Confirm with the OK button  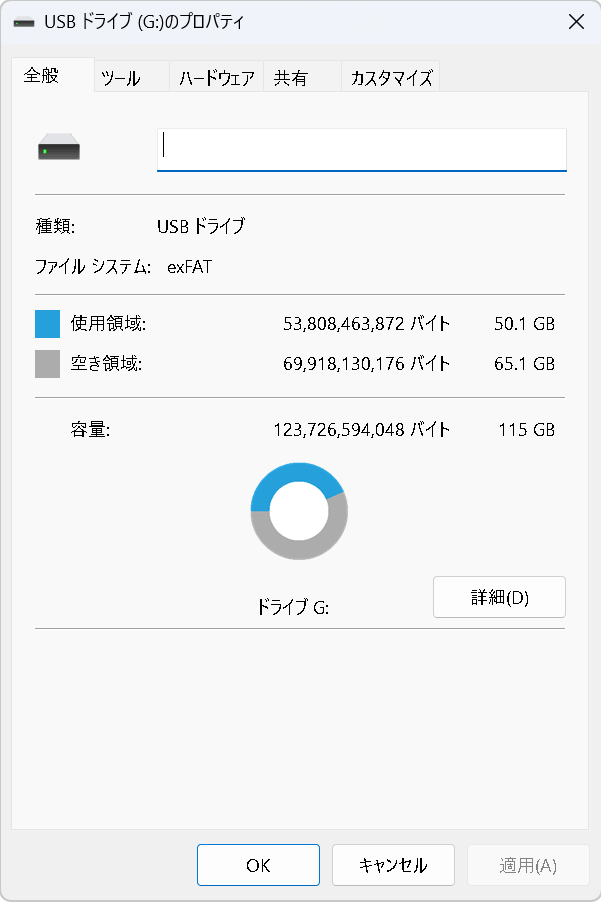click(x=258, y=865)
